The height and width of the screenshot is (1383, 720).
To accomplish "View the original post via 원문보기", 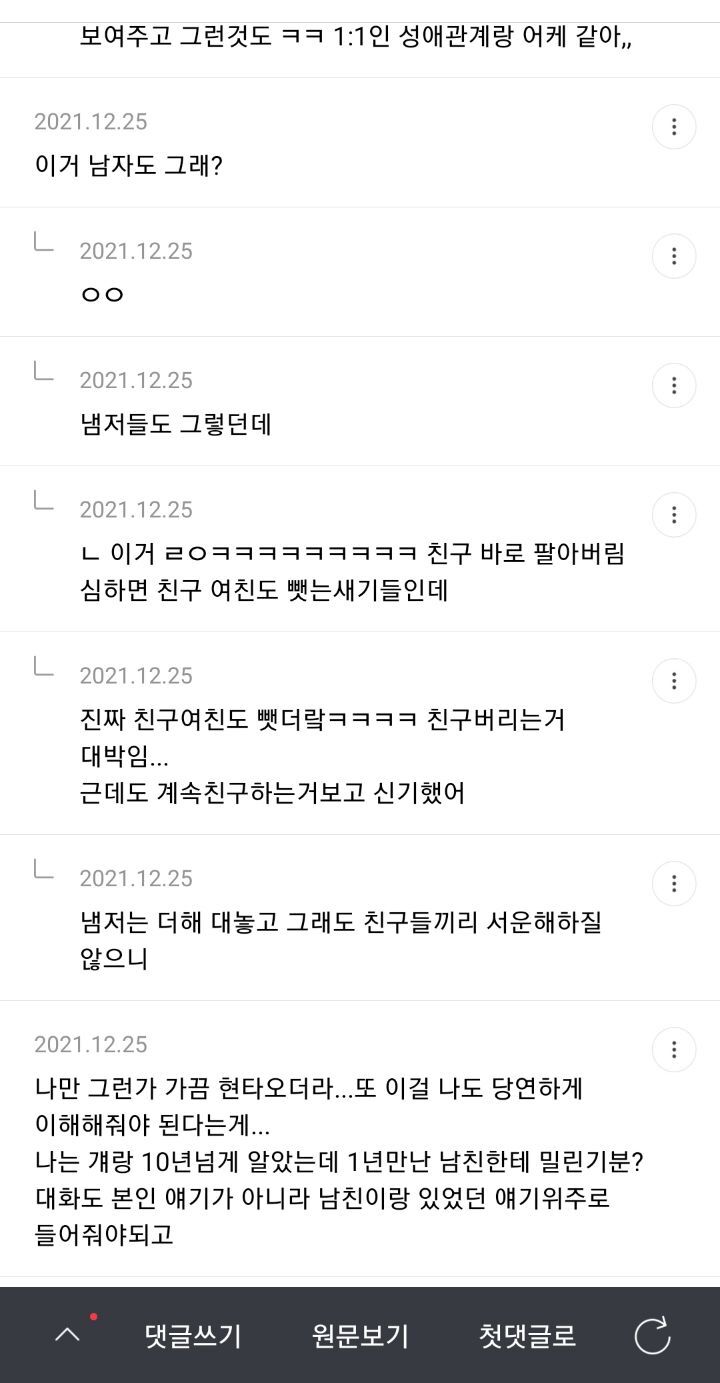I will (360, 1335).
